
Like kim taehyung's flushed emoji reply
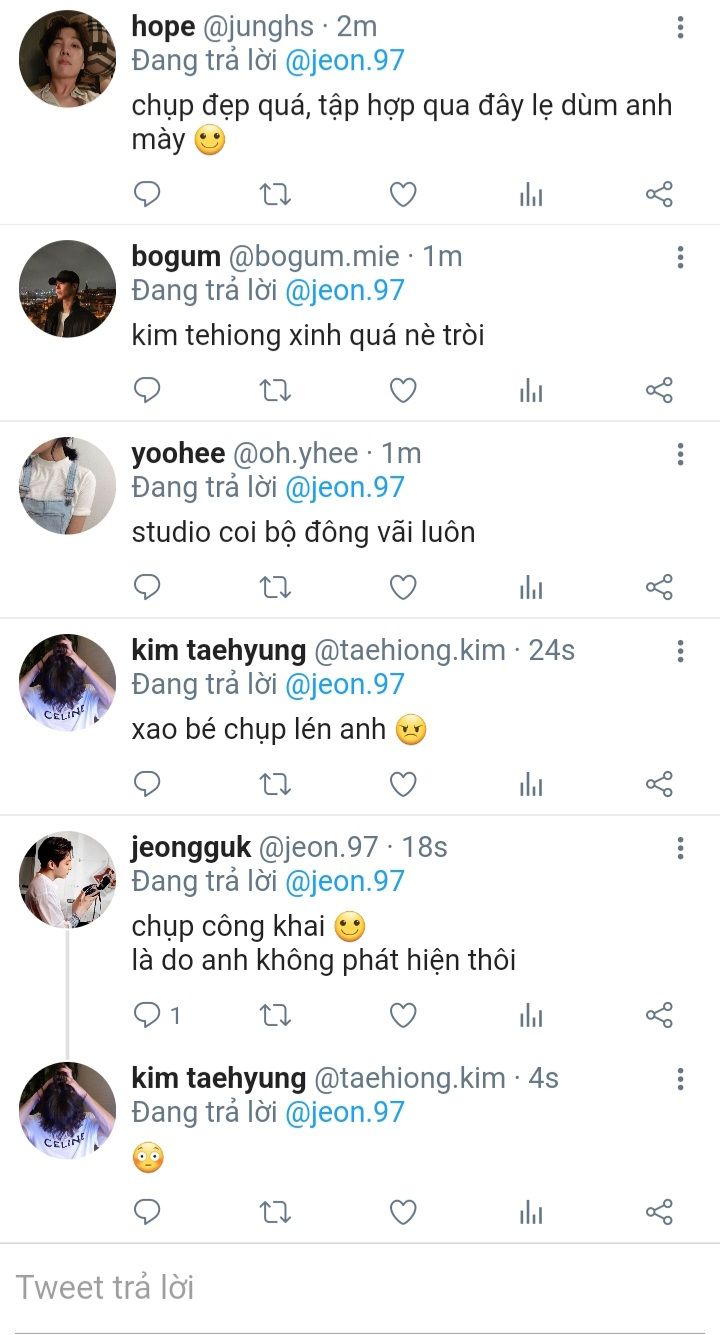(x=403, y=1213)
